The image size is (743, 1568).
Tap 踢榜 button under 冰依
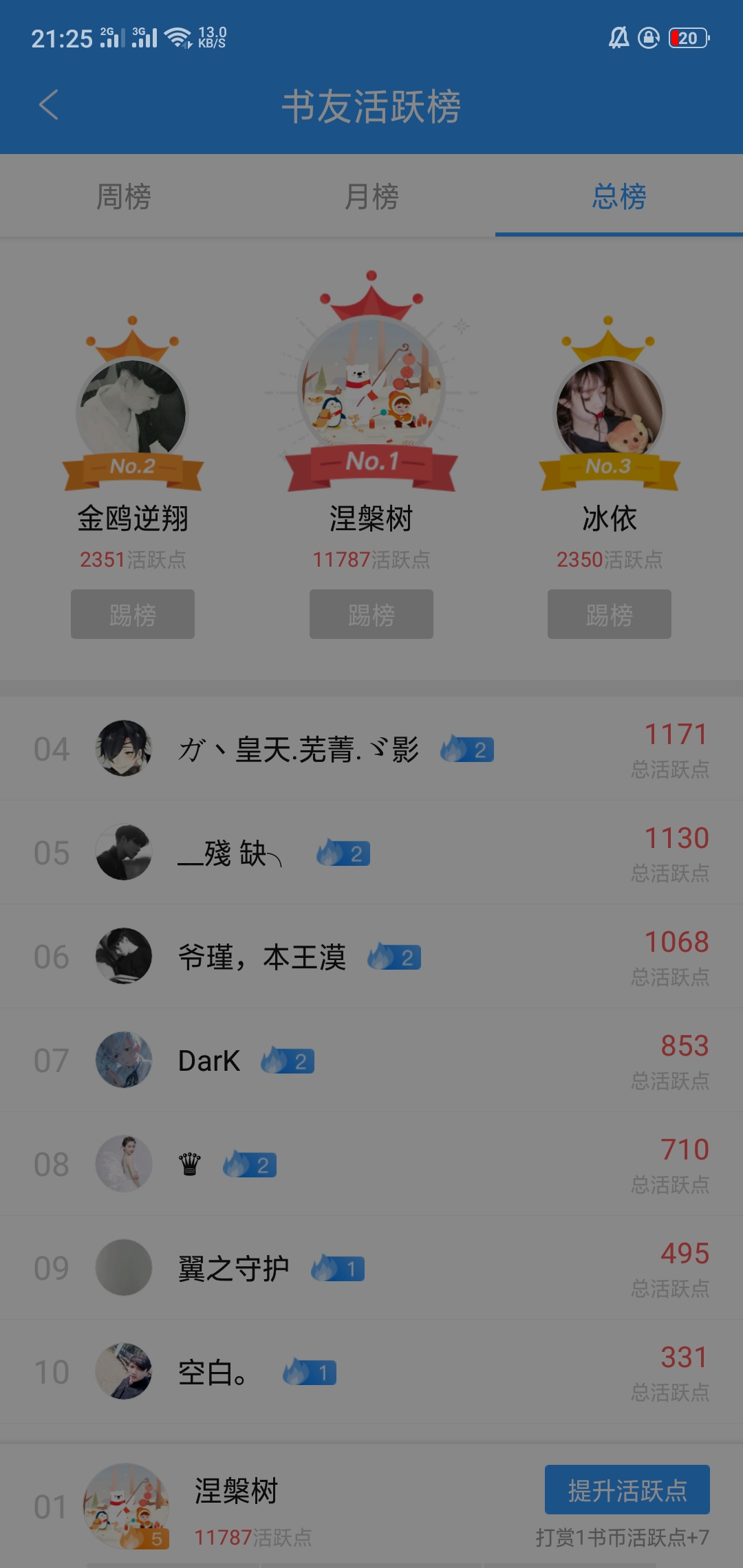click(x=610, y=614)
